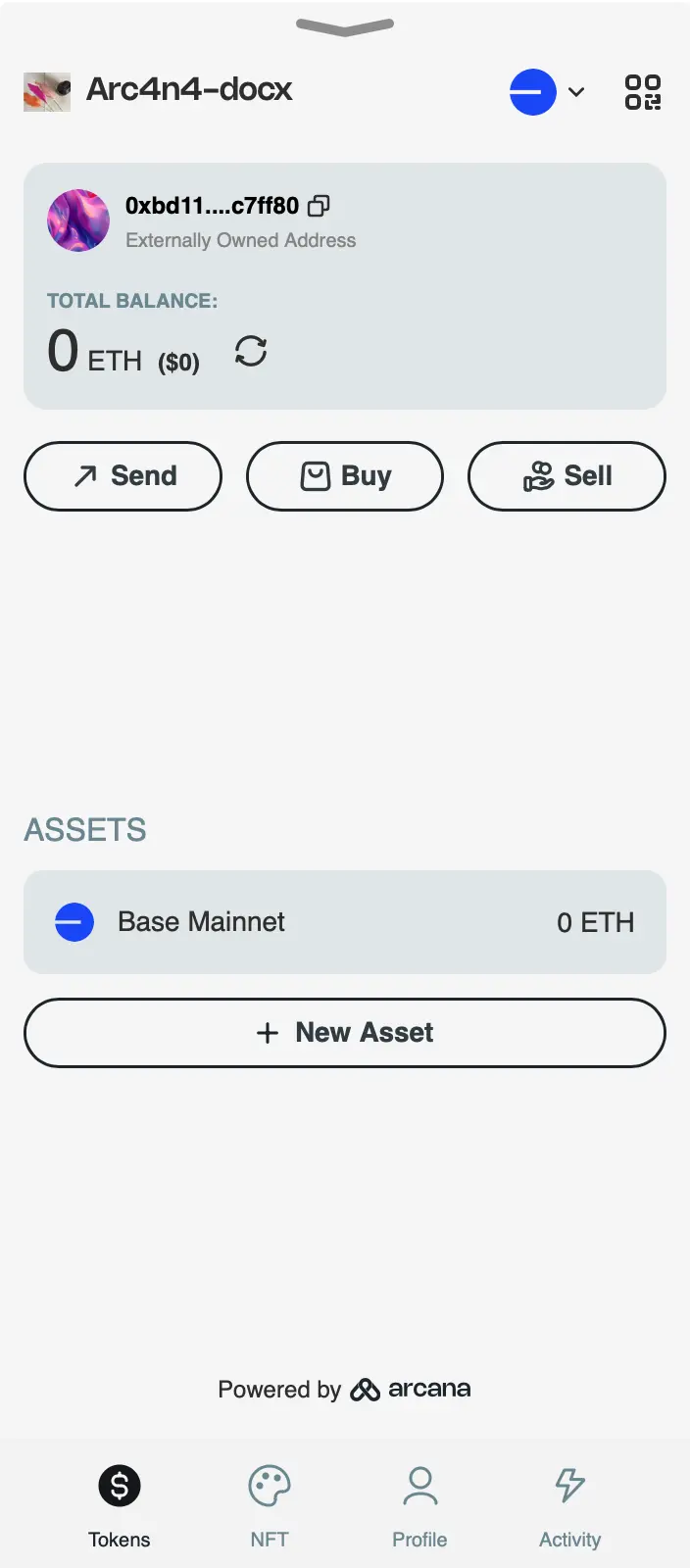The width and height of the screenshot is (690, 1568).
Task: Open the network selector dropdown
Action: pos(548,92)
